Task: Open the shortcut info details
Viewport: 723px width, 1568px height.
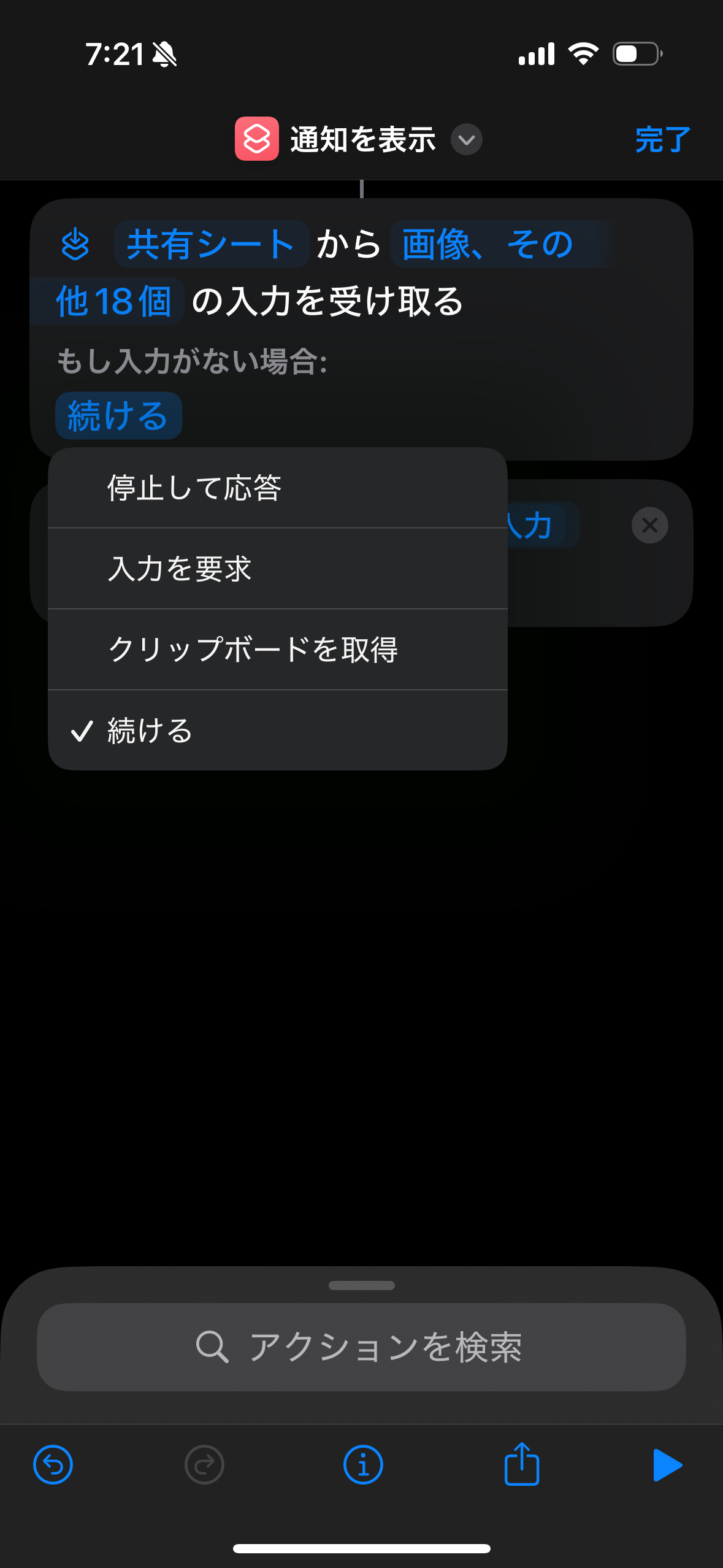Action: click(x=363, y=1465)
